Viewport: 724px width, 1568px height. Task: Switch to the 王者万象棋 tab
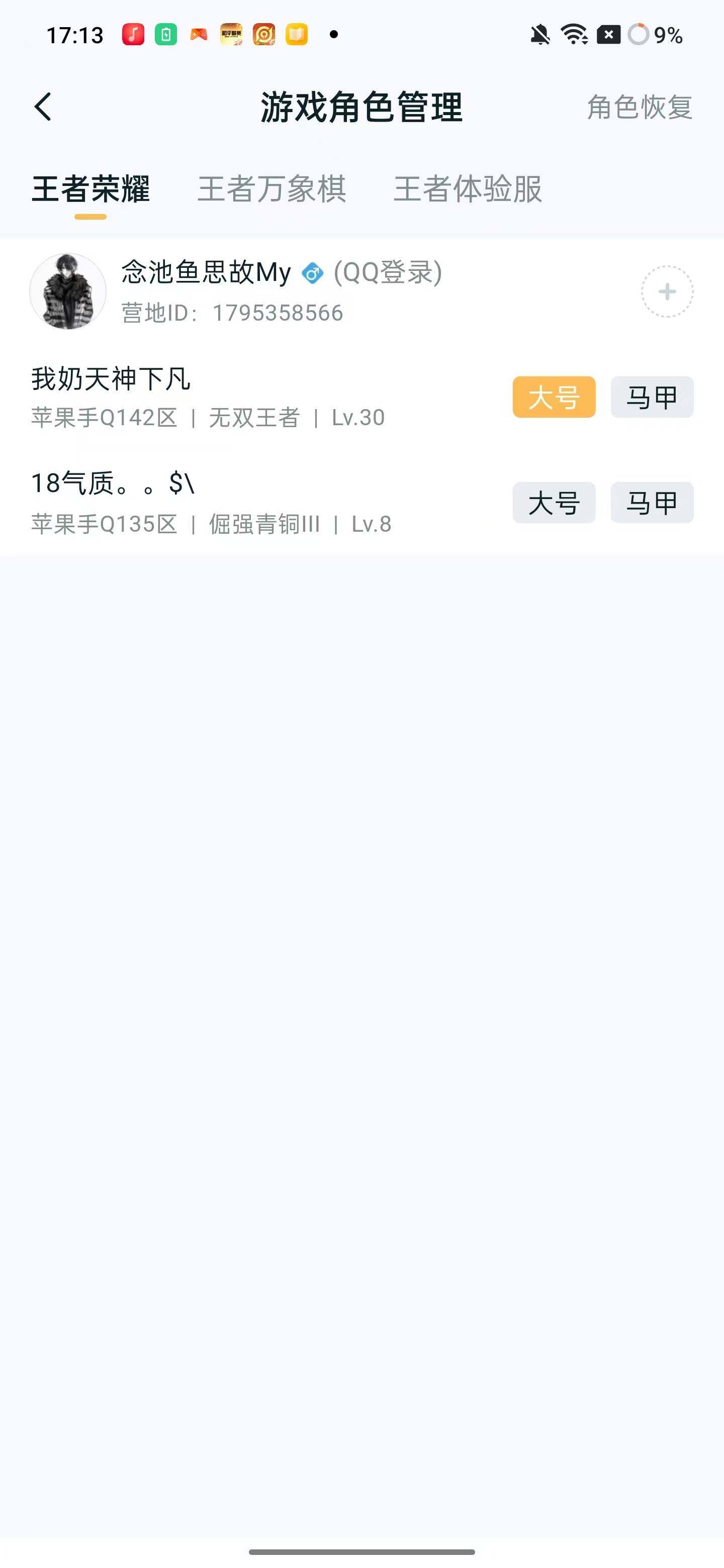(272, 190)
